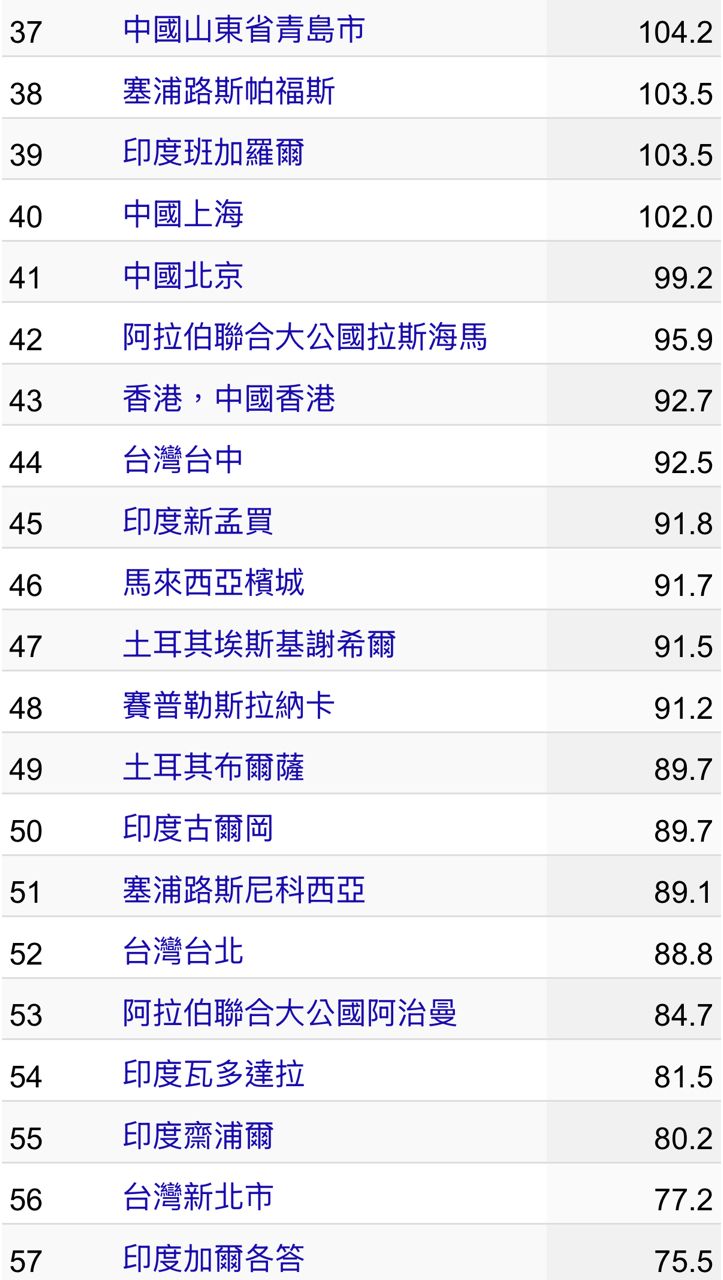
Task: Open the 馬來西亞檳城 link
Action: tap(213, 583)
